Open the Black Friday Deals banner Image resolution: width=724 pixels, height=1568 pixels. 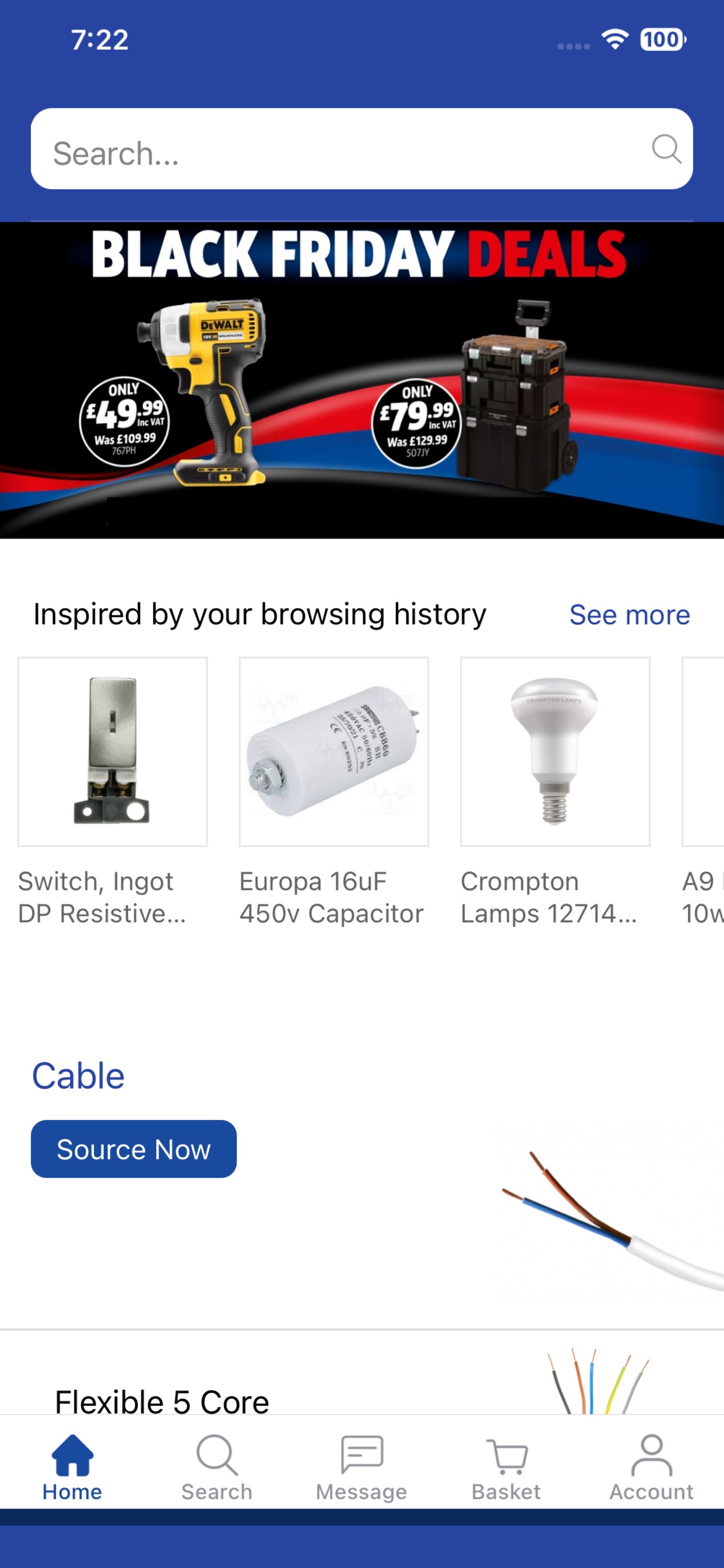pos(362,380)
